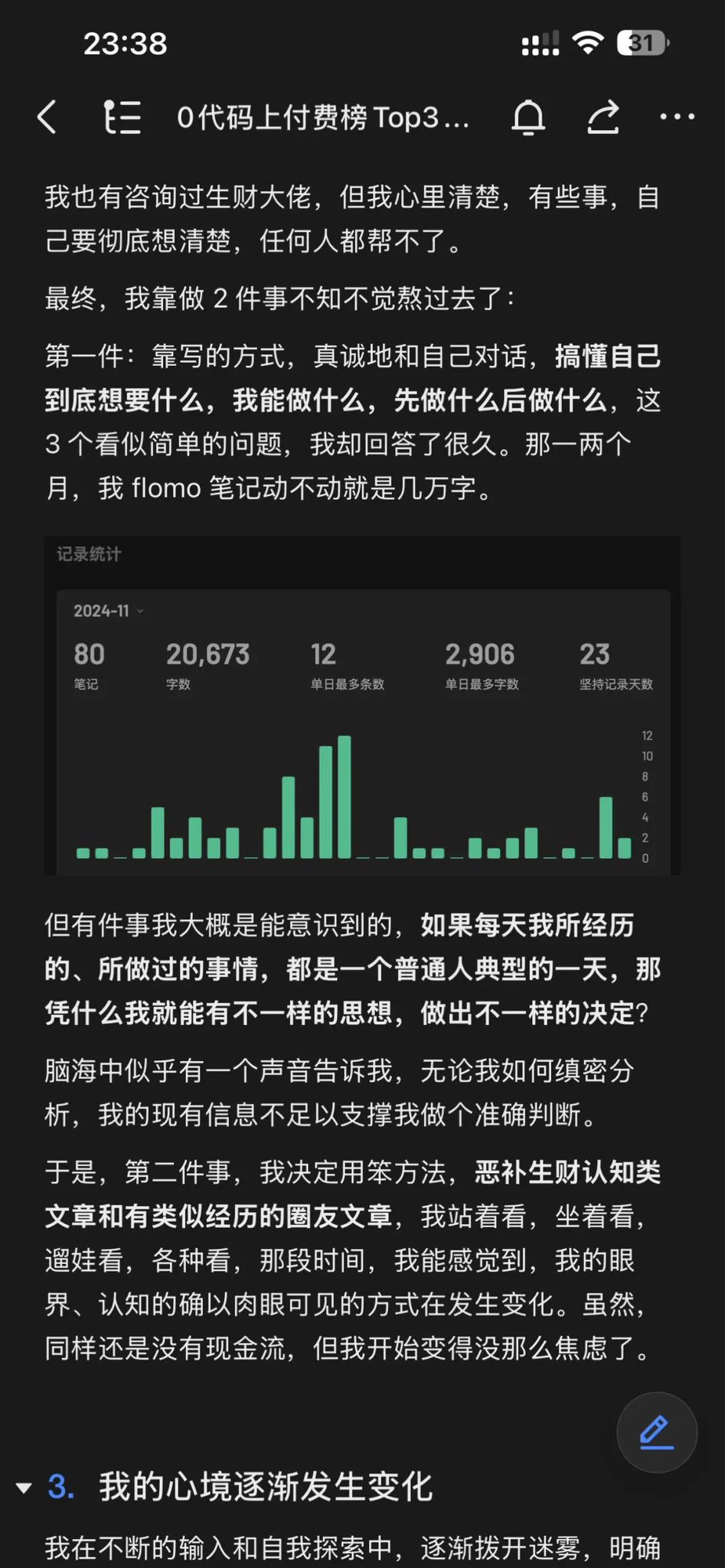This screenshot has height=1568, width=725.
Task: Tap the floating edit pencil button
Action: tap(657, 1432)
